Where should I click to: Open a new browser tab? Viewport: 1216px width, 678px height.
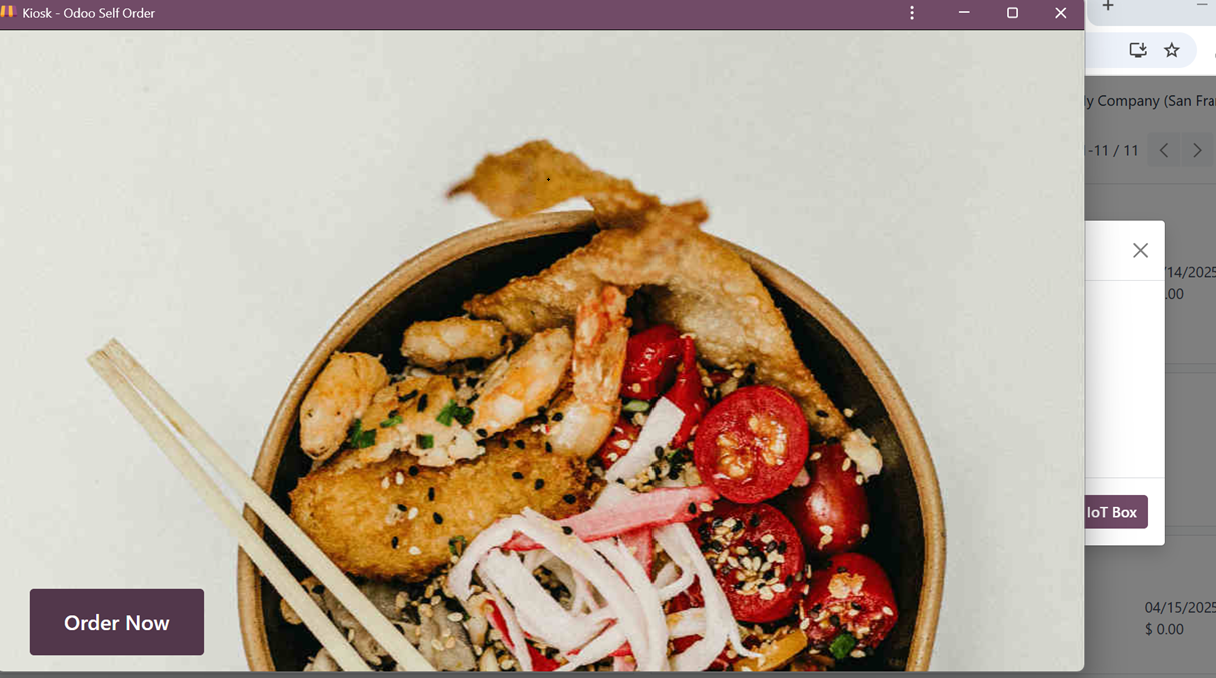(x=1108, y=6)
